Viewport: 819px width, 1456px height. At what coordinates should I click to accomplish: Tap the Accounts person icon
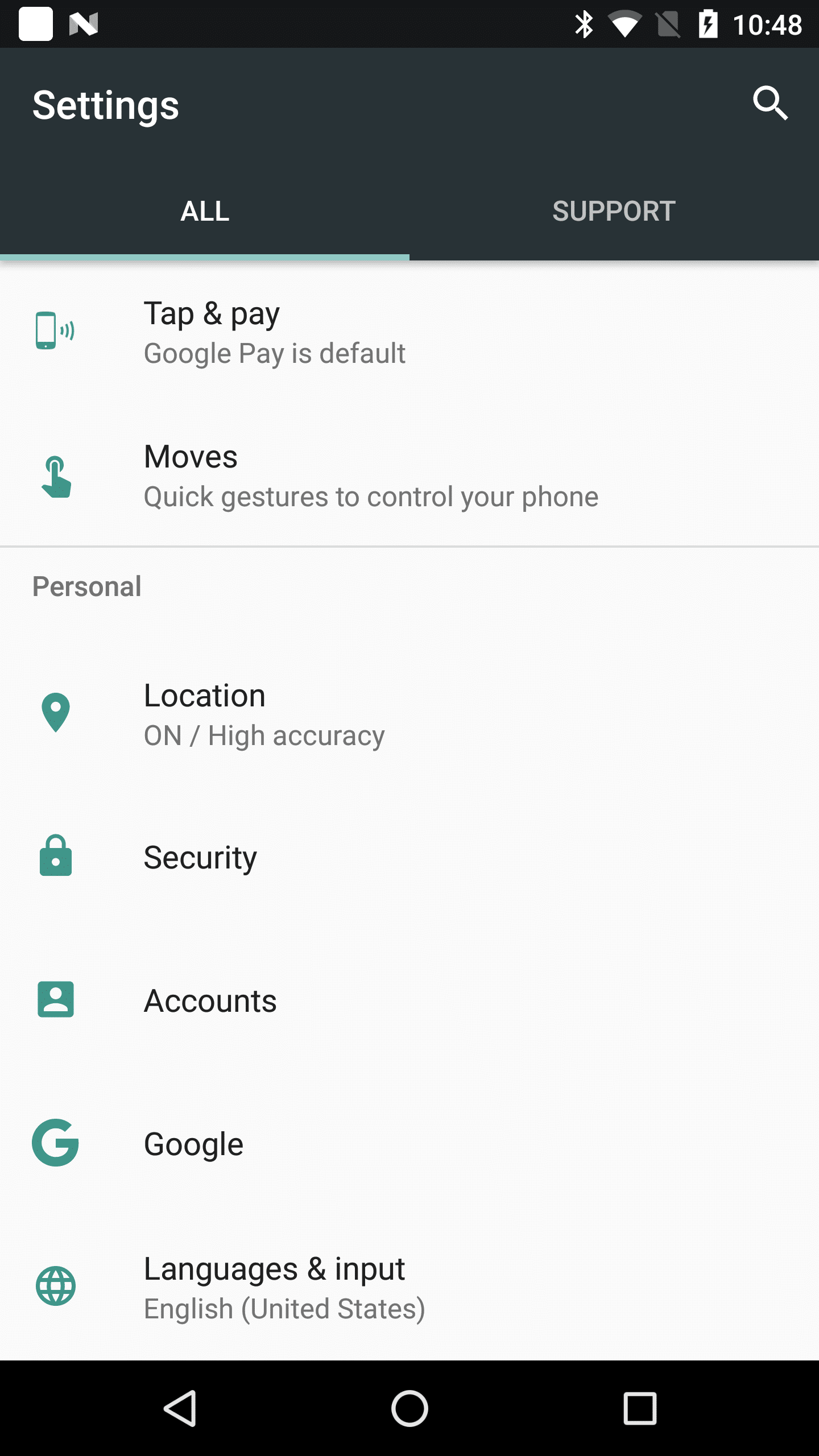pyautogui.click(x=55, y=999)
